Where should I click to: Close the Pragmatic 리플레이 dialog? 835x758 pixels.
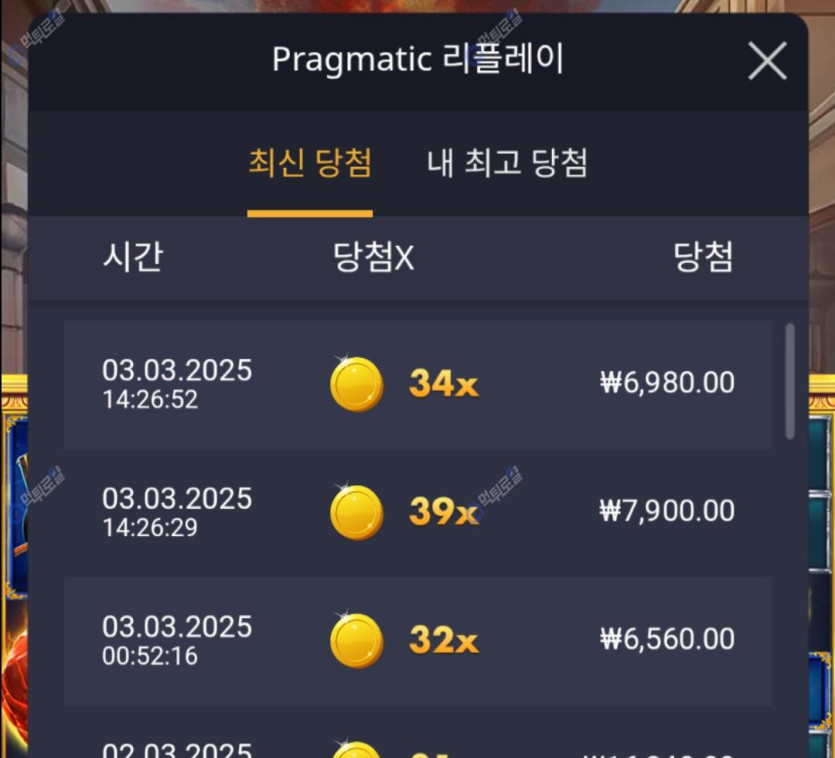coord(767,62)
